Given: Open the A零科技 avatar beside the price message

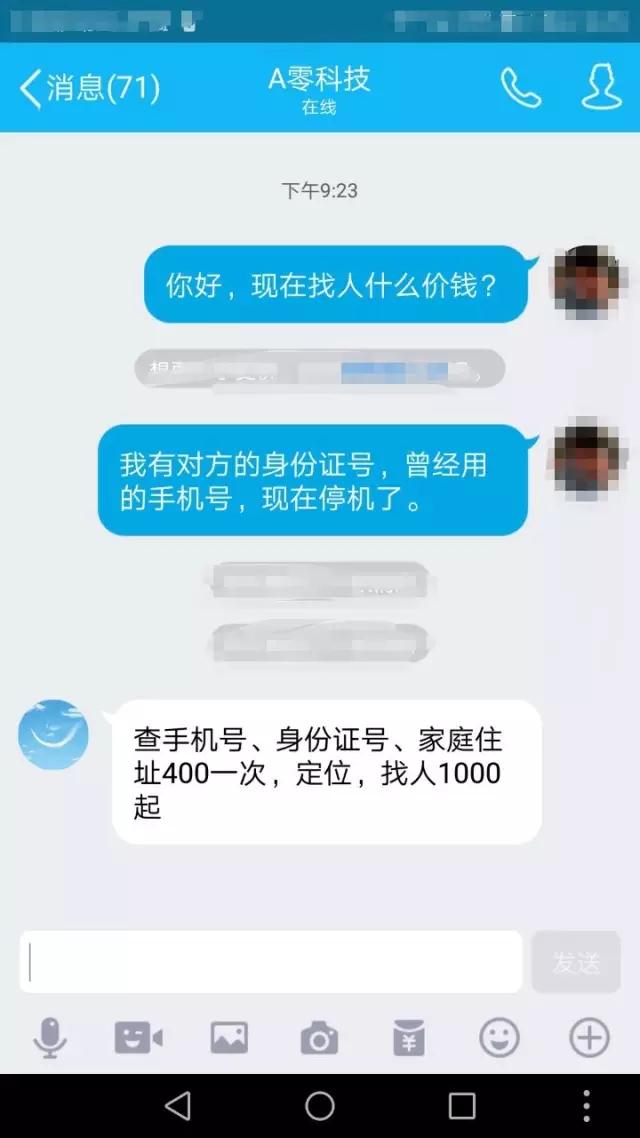Looking at the screenshot, I should coord(53,734).
